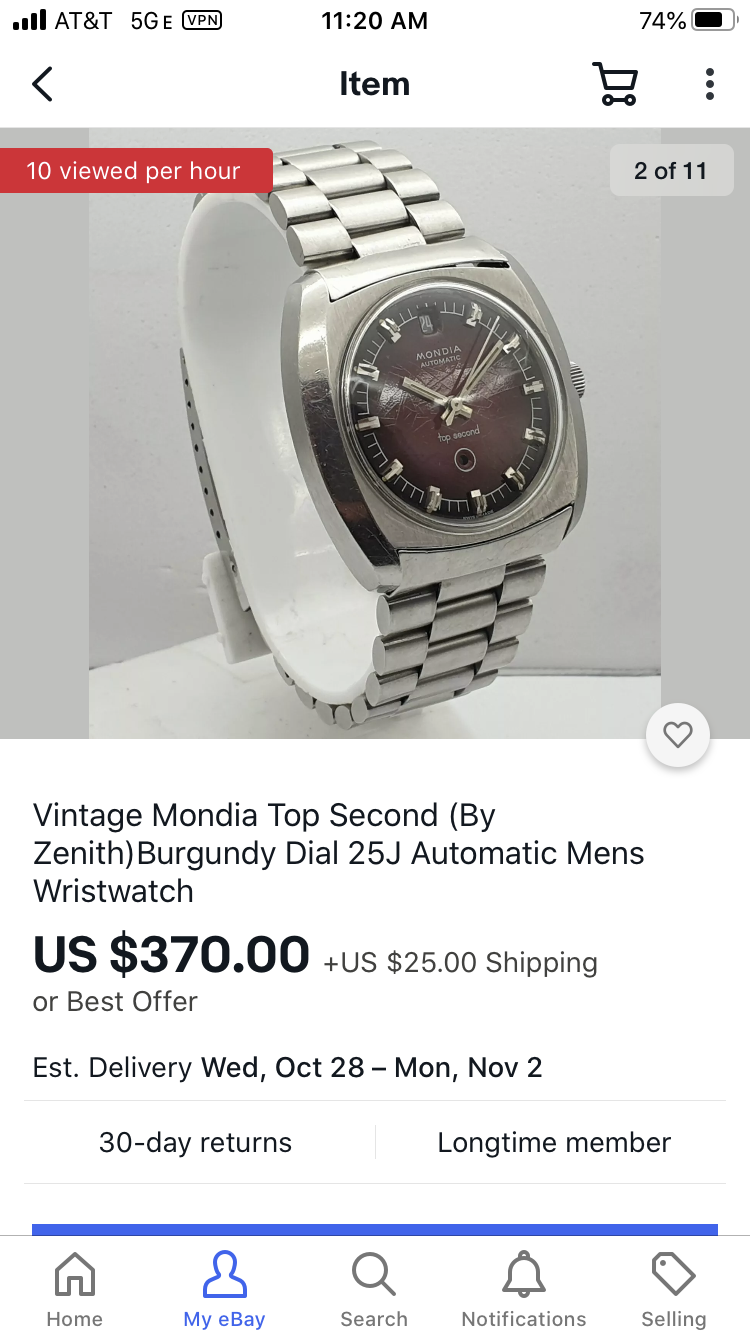
Task: Switch to the Home tab
Action: [x=75, y=1288]
